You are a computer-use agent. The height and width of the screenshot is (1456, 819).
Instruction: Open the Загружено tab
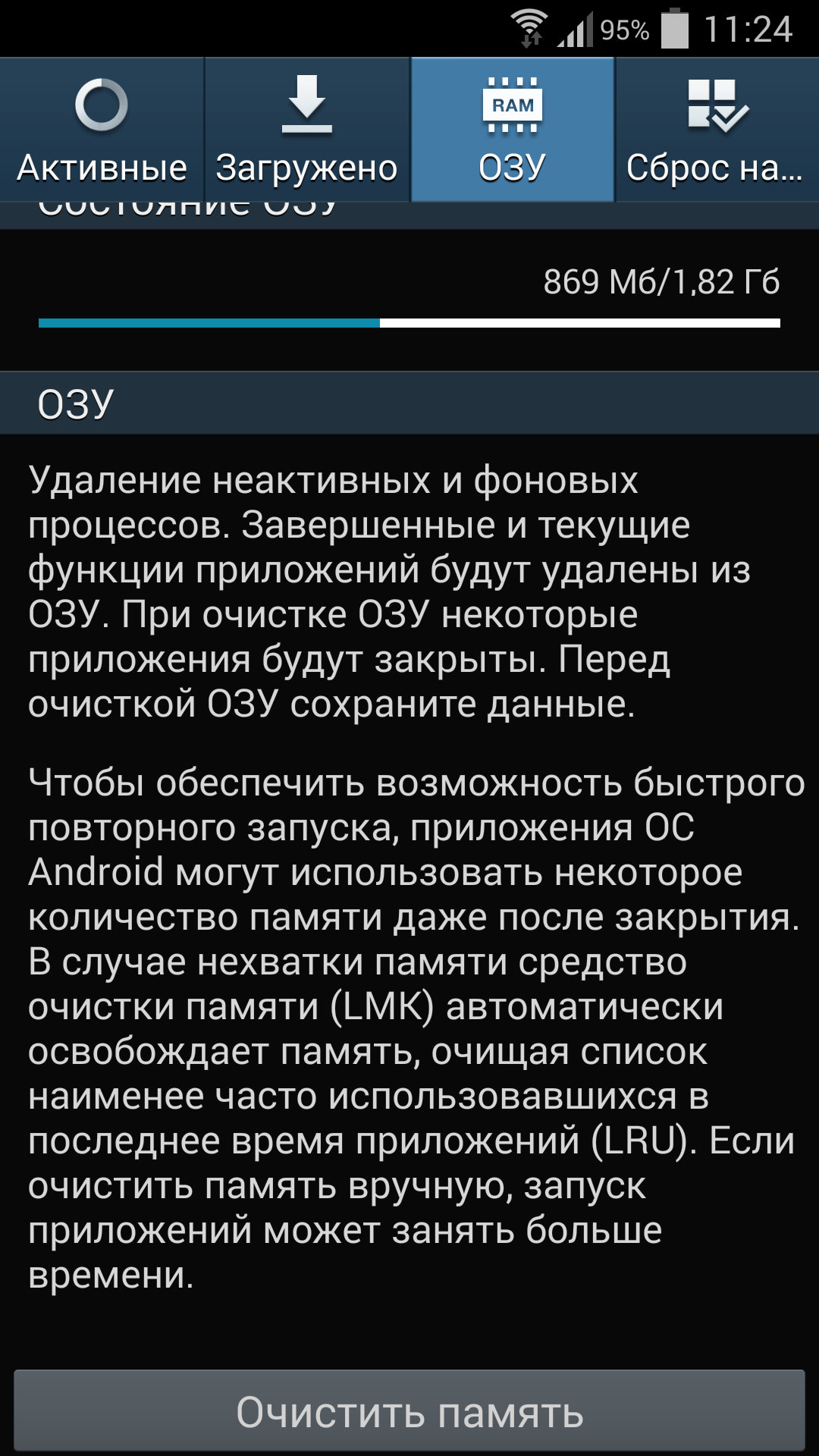pyautogui.click(x=306, y=130)
